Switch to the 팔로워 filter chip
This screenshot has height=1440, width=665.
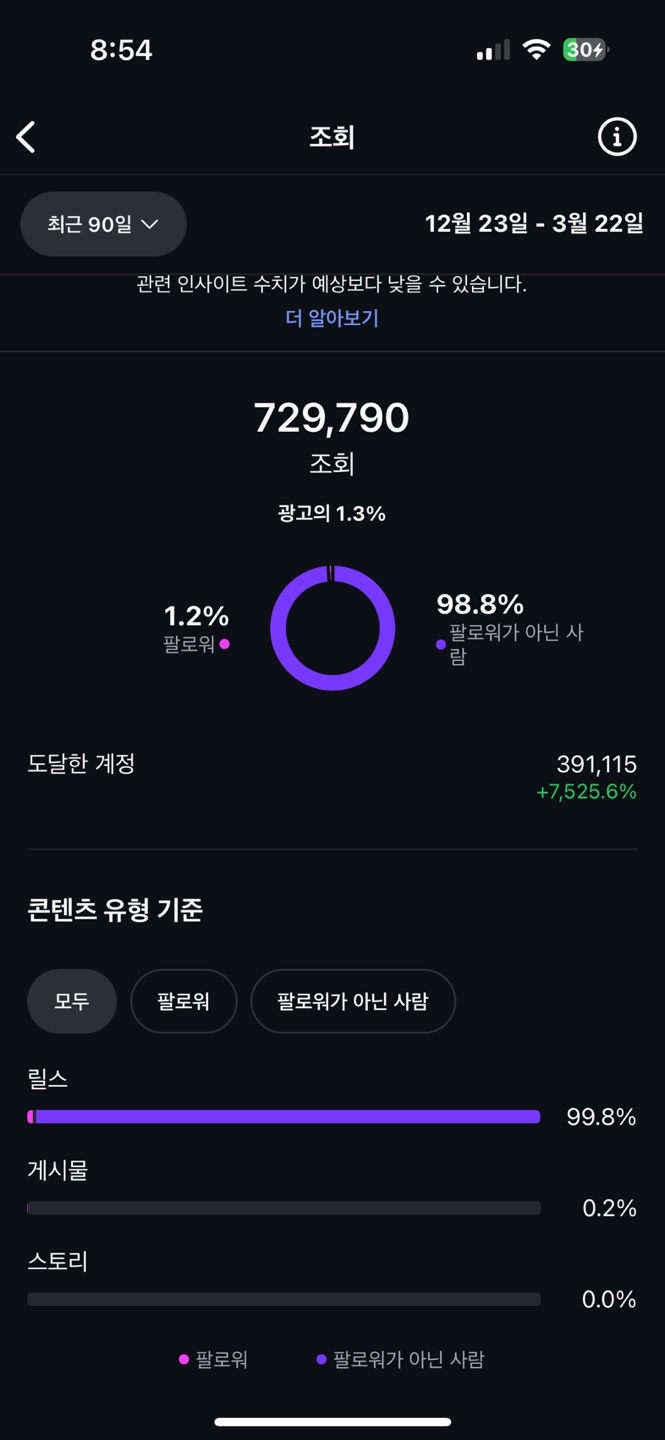184,1001
